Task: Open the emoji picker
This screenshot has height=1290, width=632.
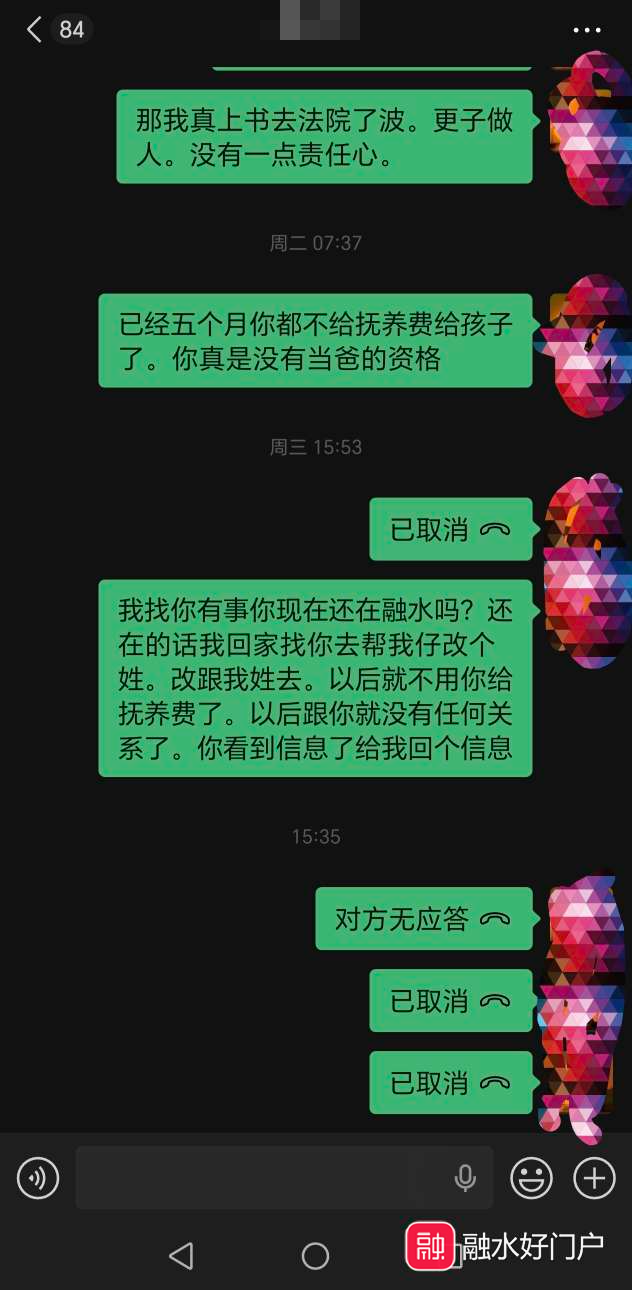Action: [x=531, y=1178]
